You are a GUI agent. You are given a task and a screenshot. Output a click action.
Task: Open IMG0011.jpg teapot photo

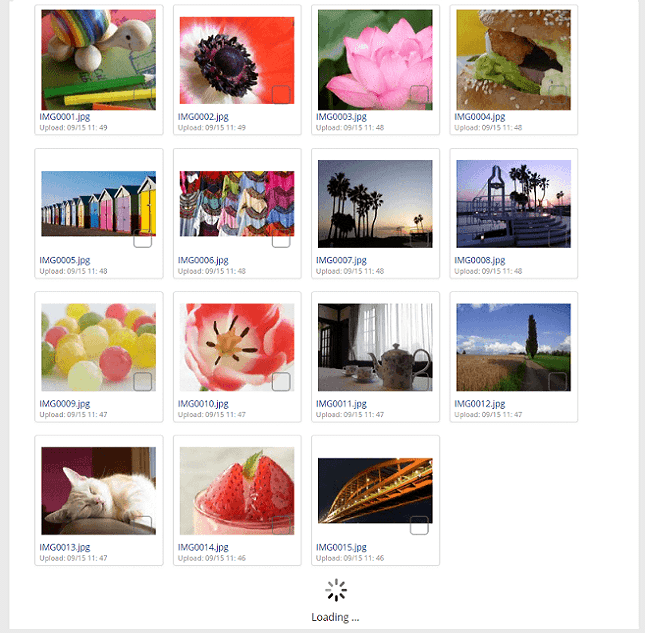[x=374, y=346]
